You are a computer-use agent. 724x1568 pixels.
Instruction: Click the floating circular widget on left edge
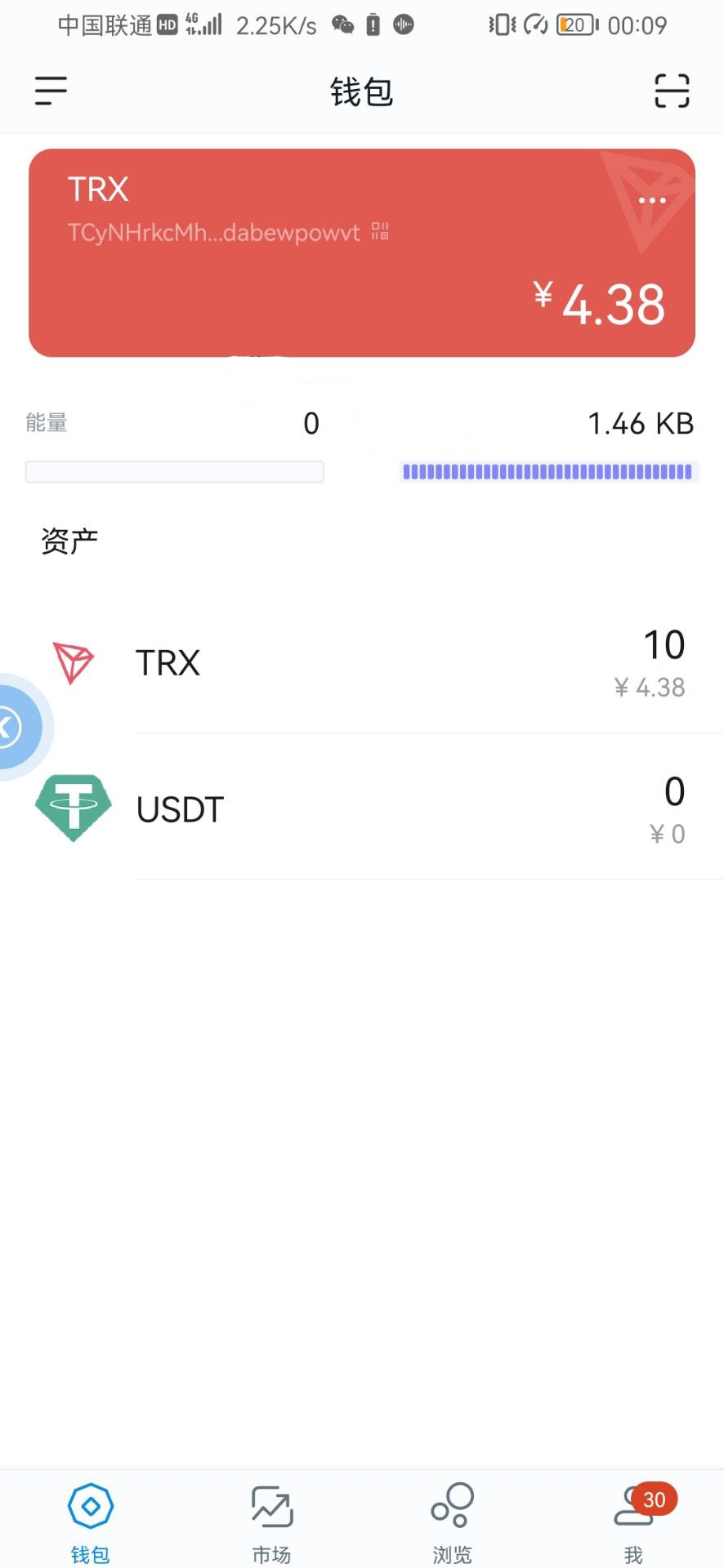[16, 727]
